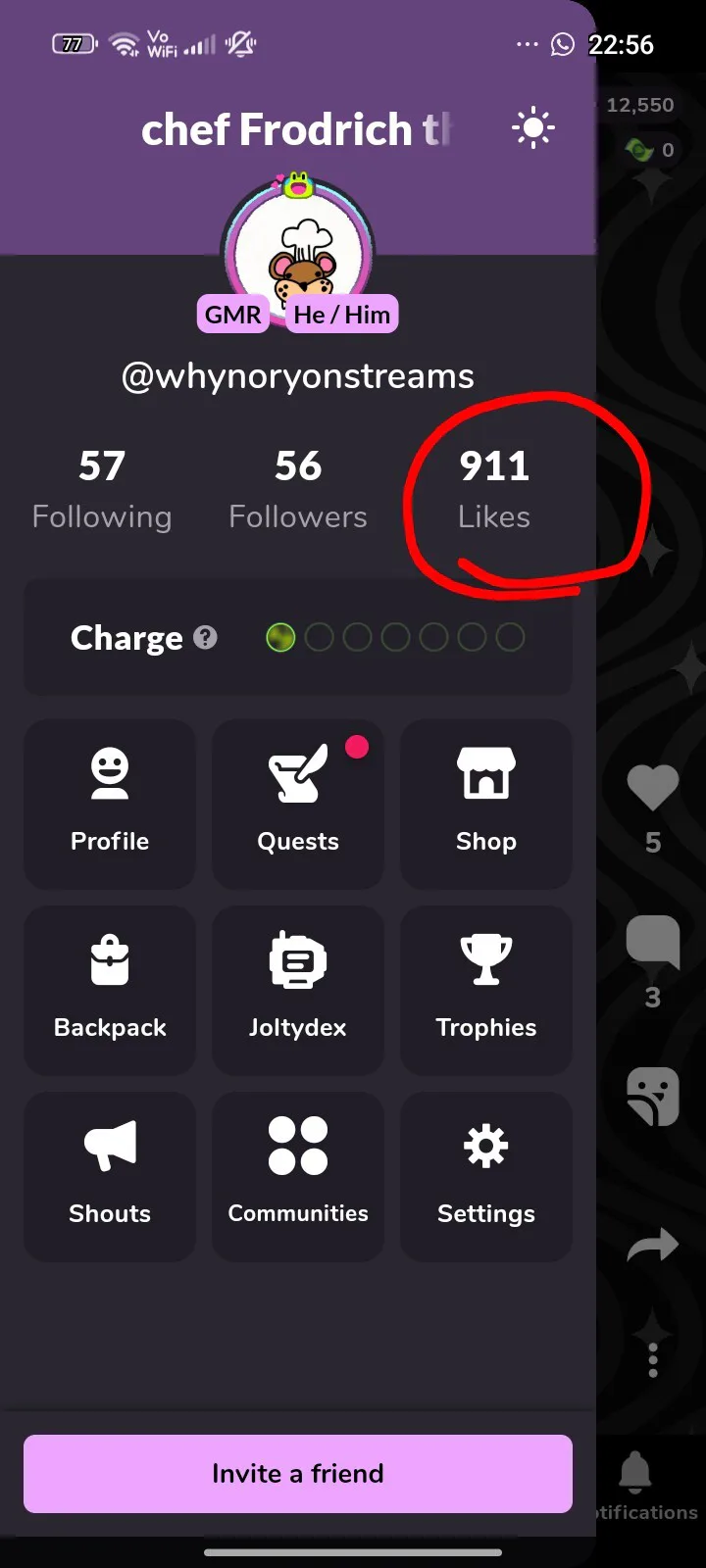This screenshot has width=706, height=1568.
Task: Open the Backpack
Action: [x=110, y=990]
